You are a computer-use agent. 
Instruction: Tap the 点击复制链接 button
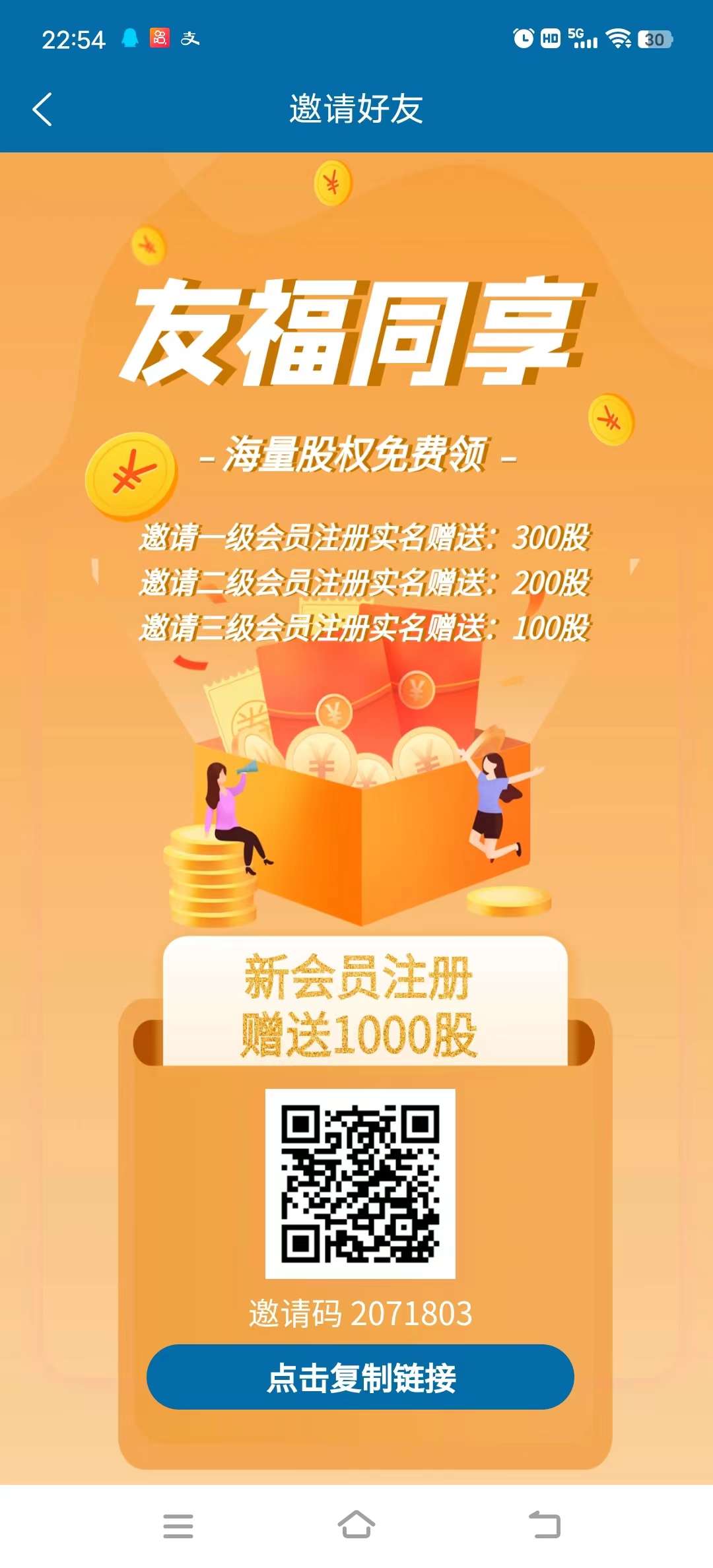point(360,1377)
